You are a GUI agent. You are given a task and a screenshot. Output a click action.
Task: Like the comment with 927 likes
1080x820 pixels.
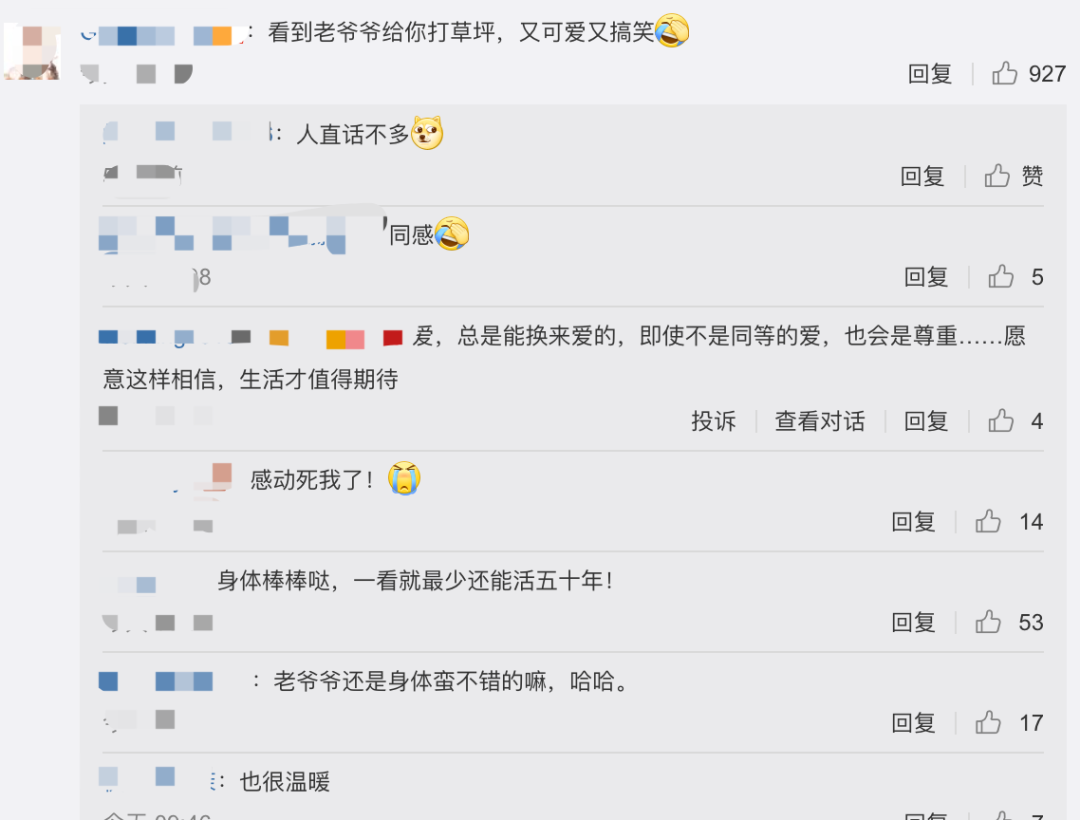click(1005, 74)
